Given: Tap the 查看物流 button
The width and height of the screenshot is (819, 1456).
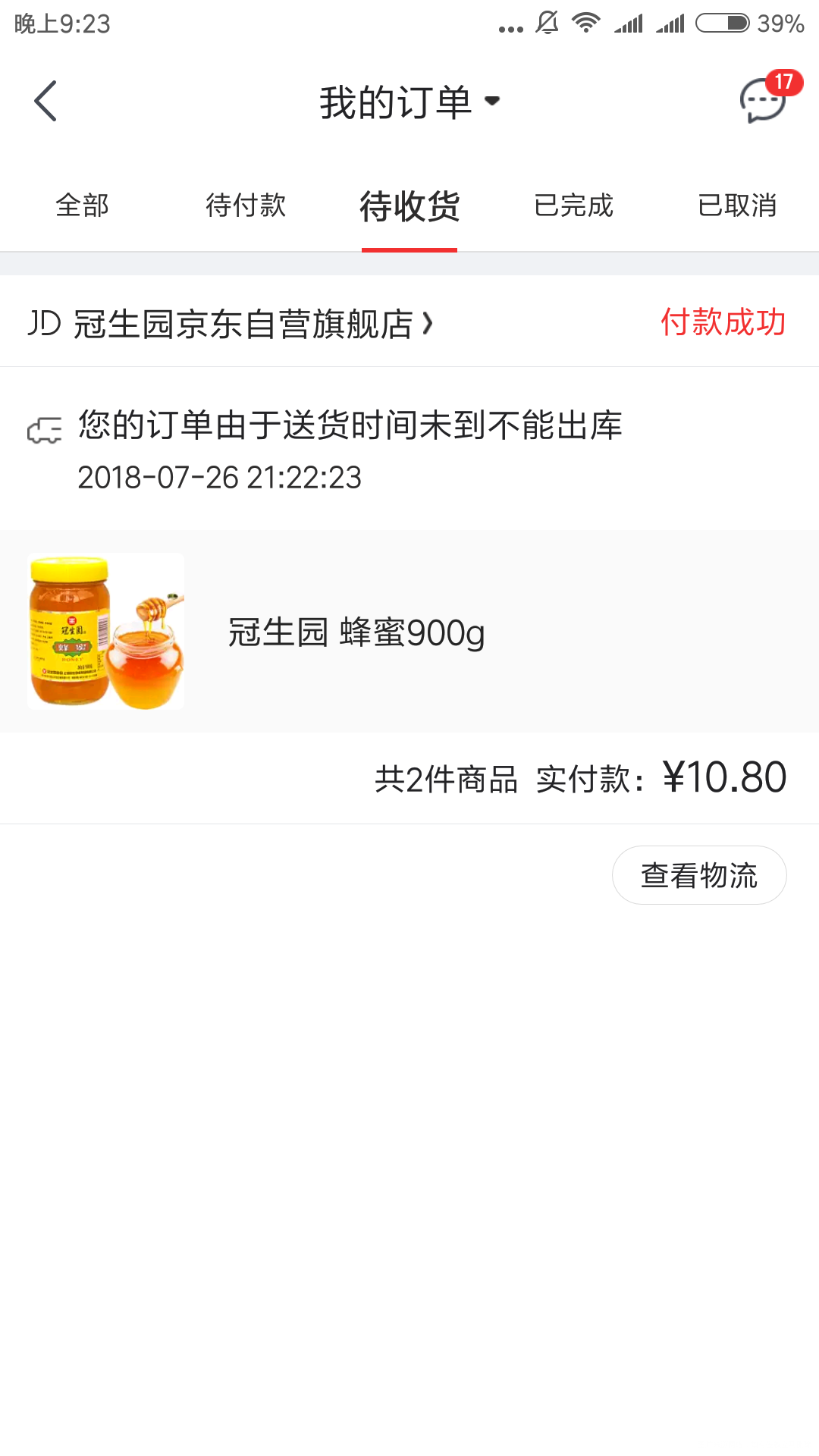Looking at the screenshot, I should click(698, 875).
